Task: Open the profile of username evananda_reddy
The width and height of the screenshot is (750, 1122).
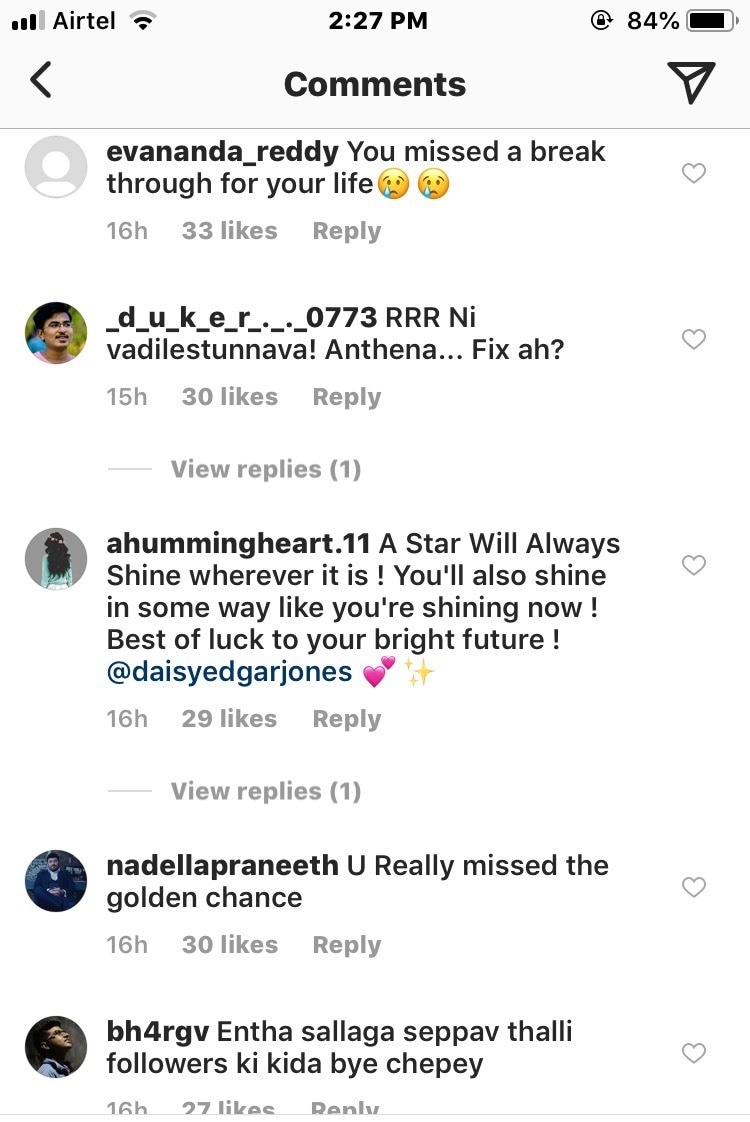Action: click(222, 152)
